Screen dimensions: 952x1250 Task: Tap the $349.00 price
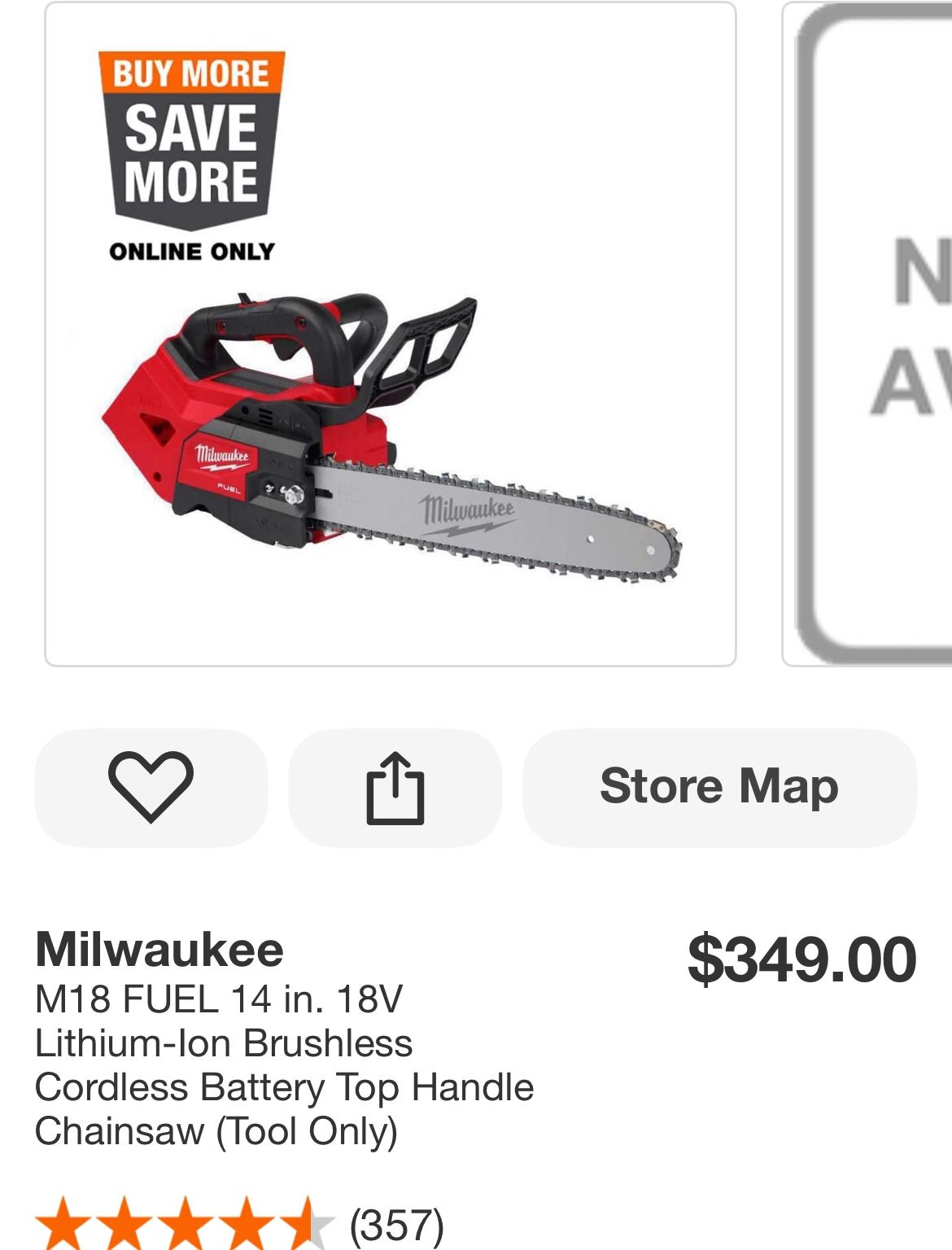click(x=801, y=960)
